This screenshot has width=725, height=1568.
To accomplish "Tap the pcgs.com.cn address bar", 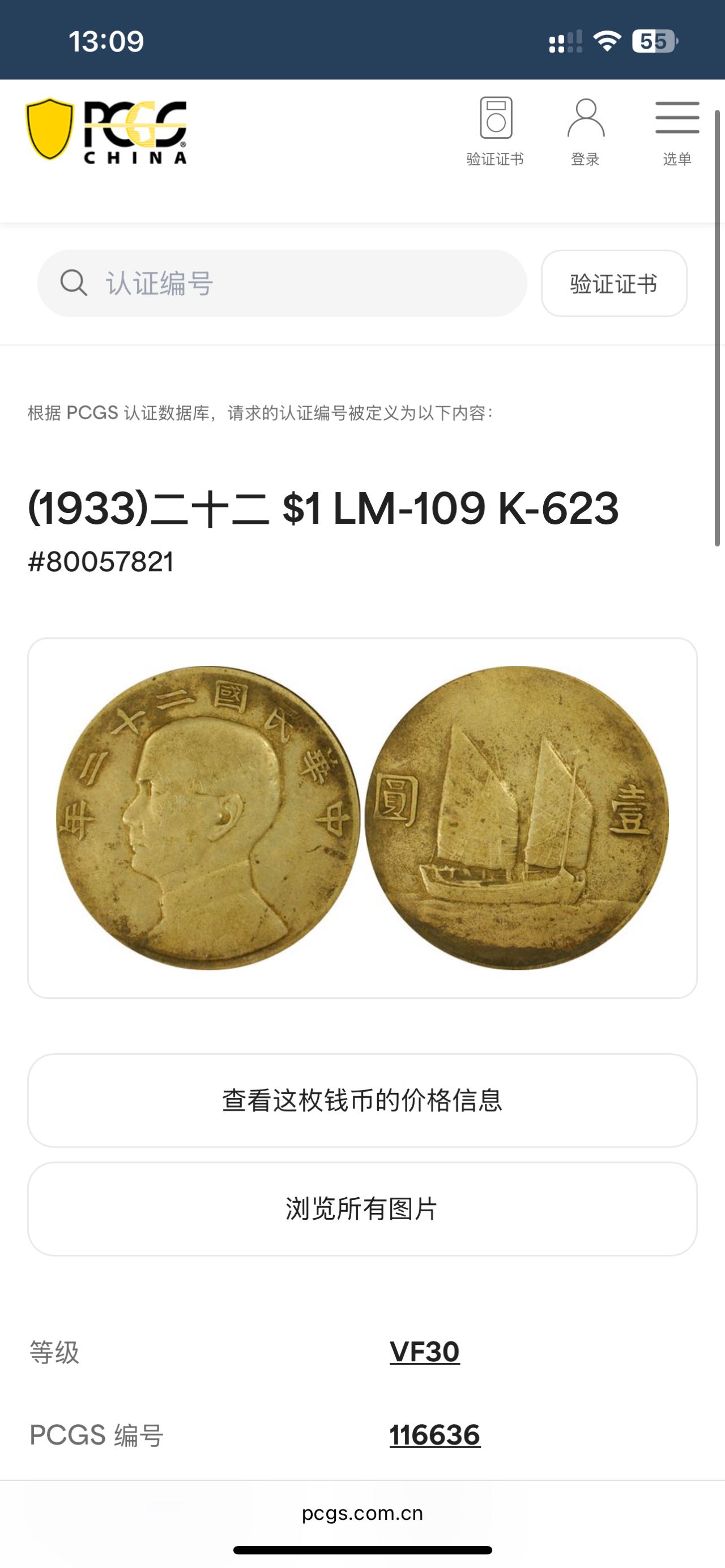I will pos(362,1513).
